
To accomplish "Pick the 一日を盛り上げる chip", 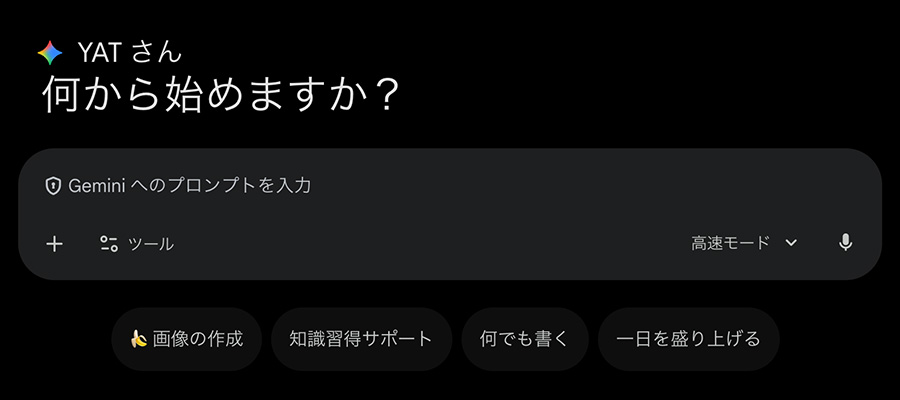I will tap(688, 339).
